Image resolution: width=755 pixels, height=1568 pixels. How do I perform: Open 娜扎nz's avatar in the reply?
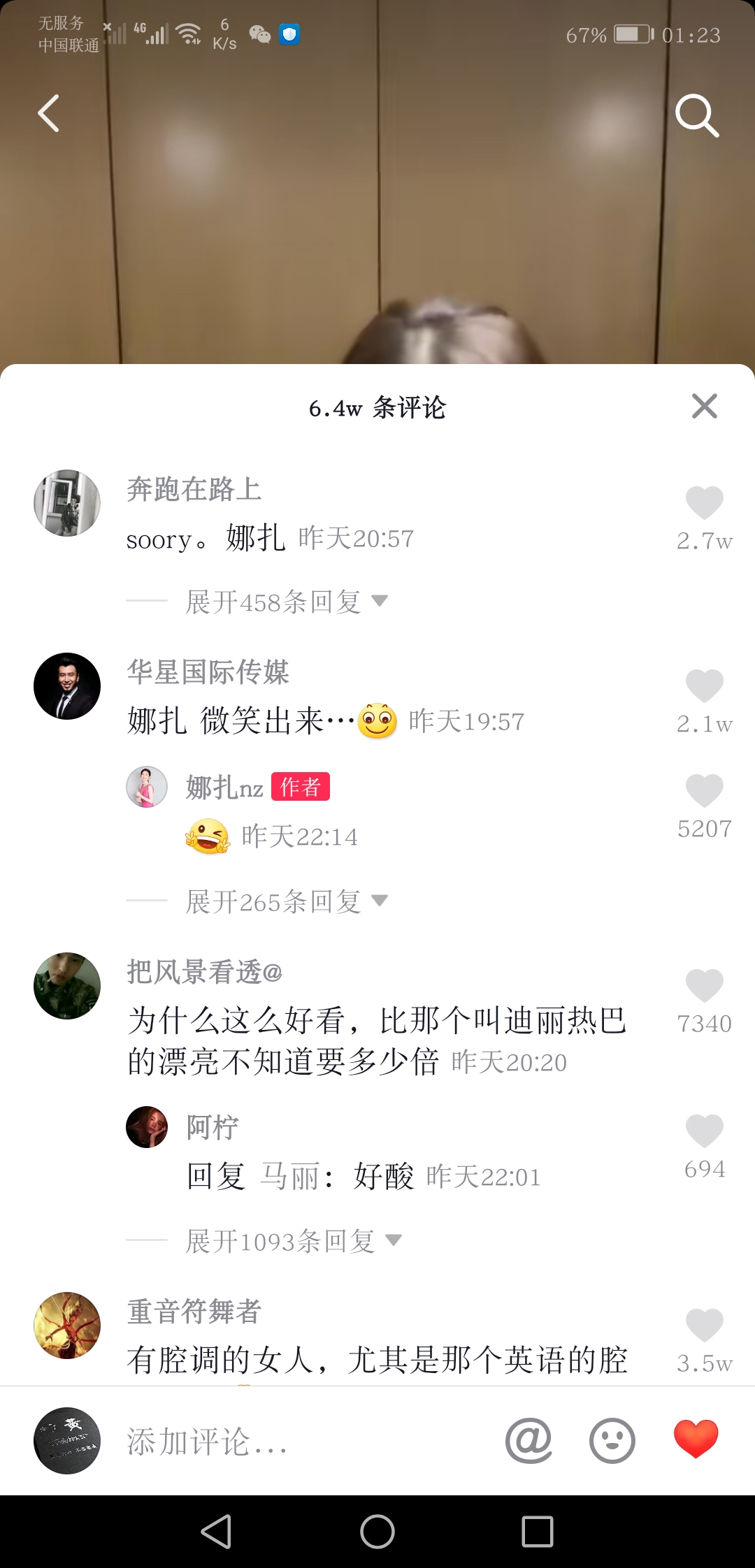[x=147, y=787]
